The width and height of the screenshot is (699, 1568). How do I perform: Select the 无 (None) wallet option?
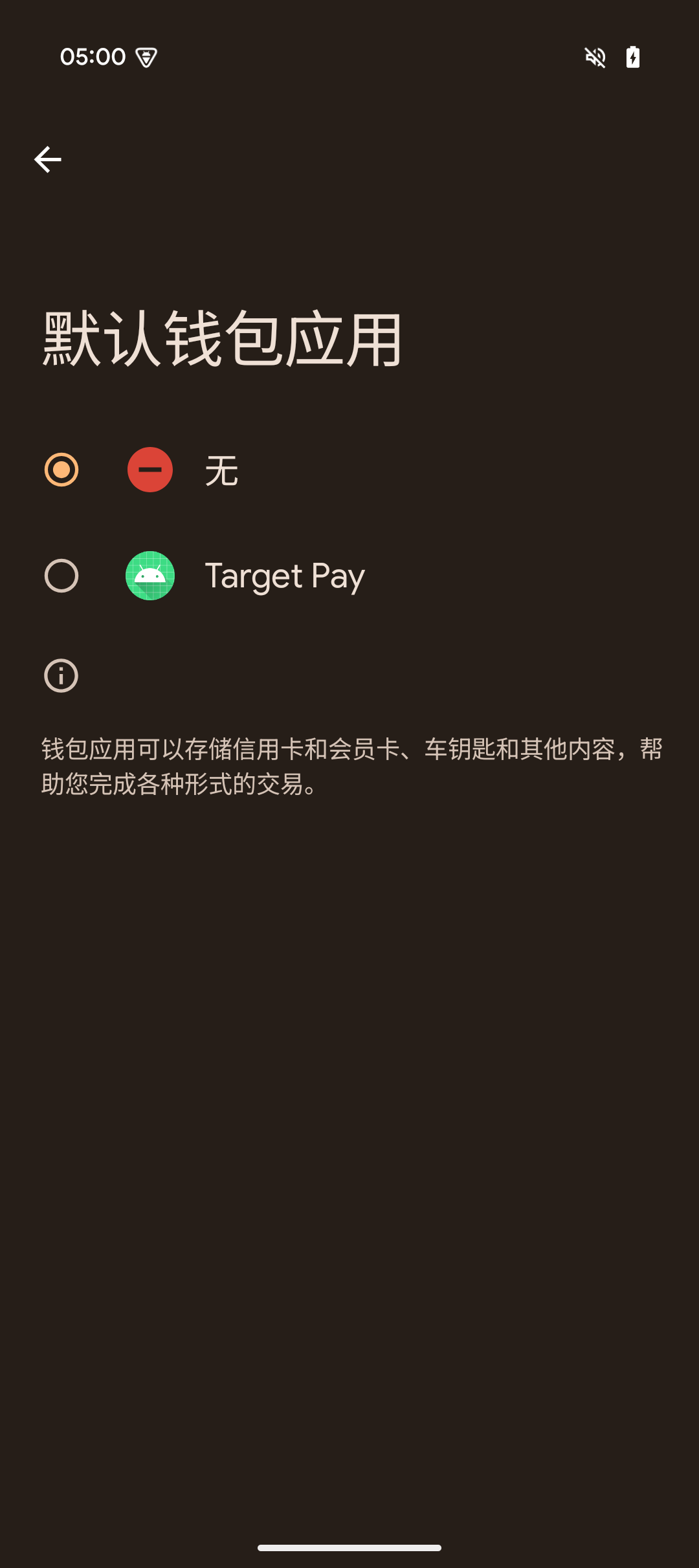point(61,470)
